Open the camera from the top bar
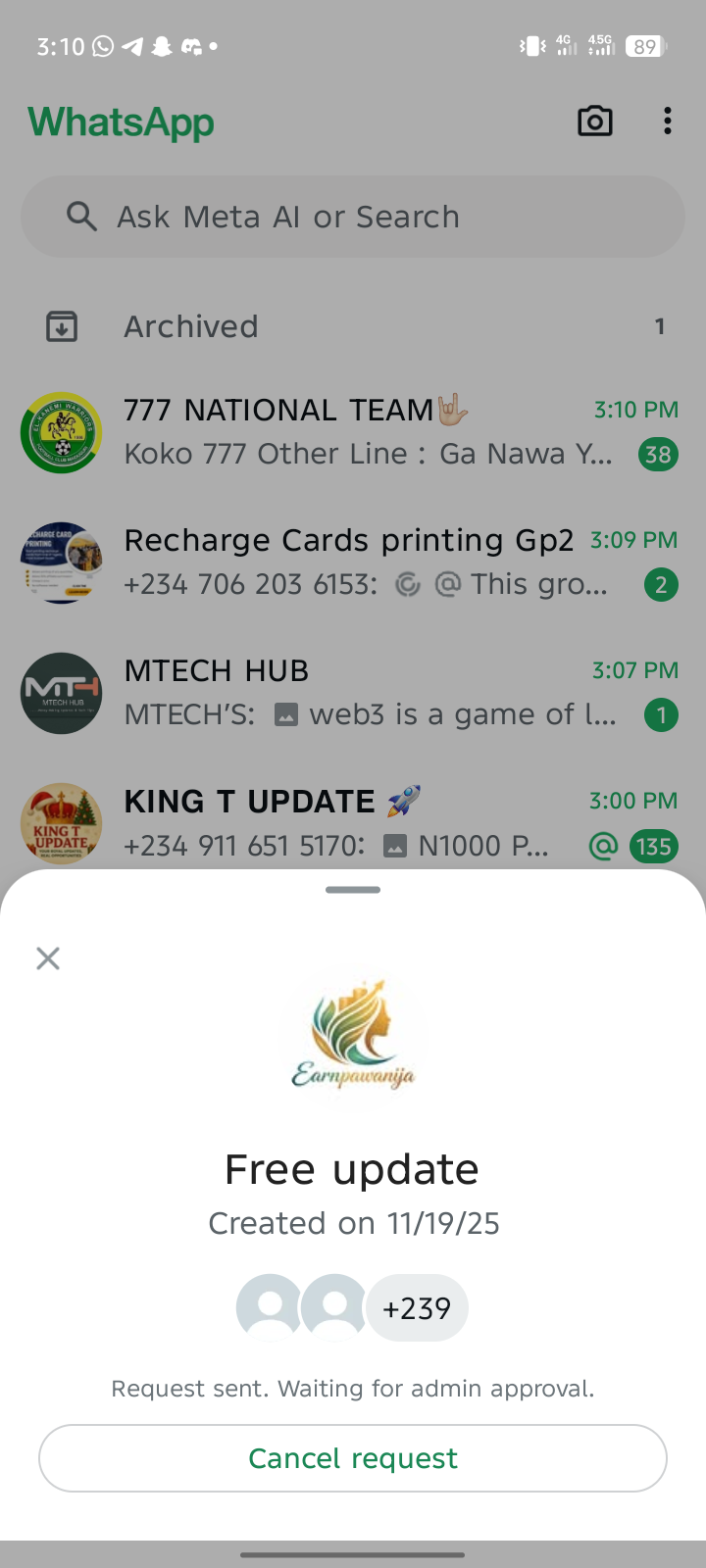 [x=594, y=122]
